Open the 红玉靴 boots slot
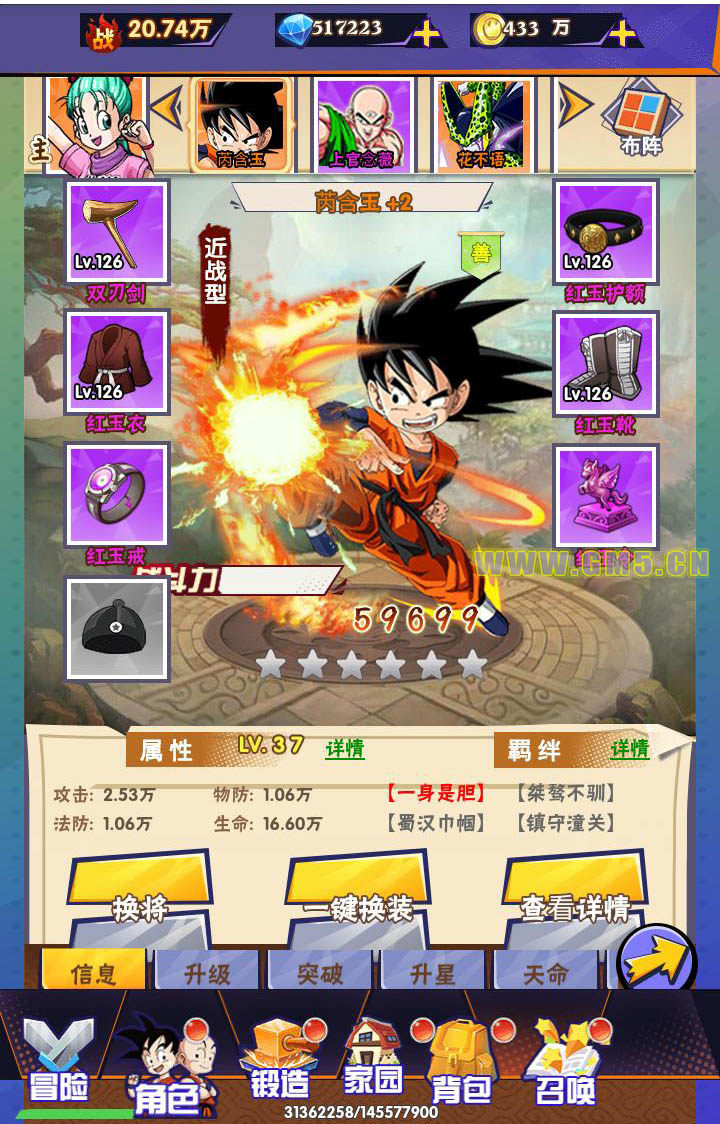Viewport: 720px width, 1124px height. tap(605, 361)
